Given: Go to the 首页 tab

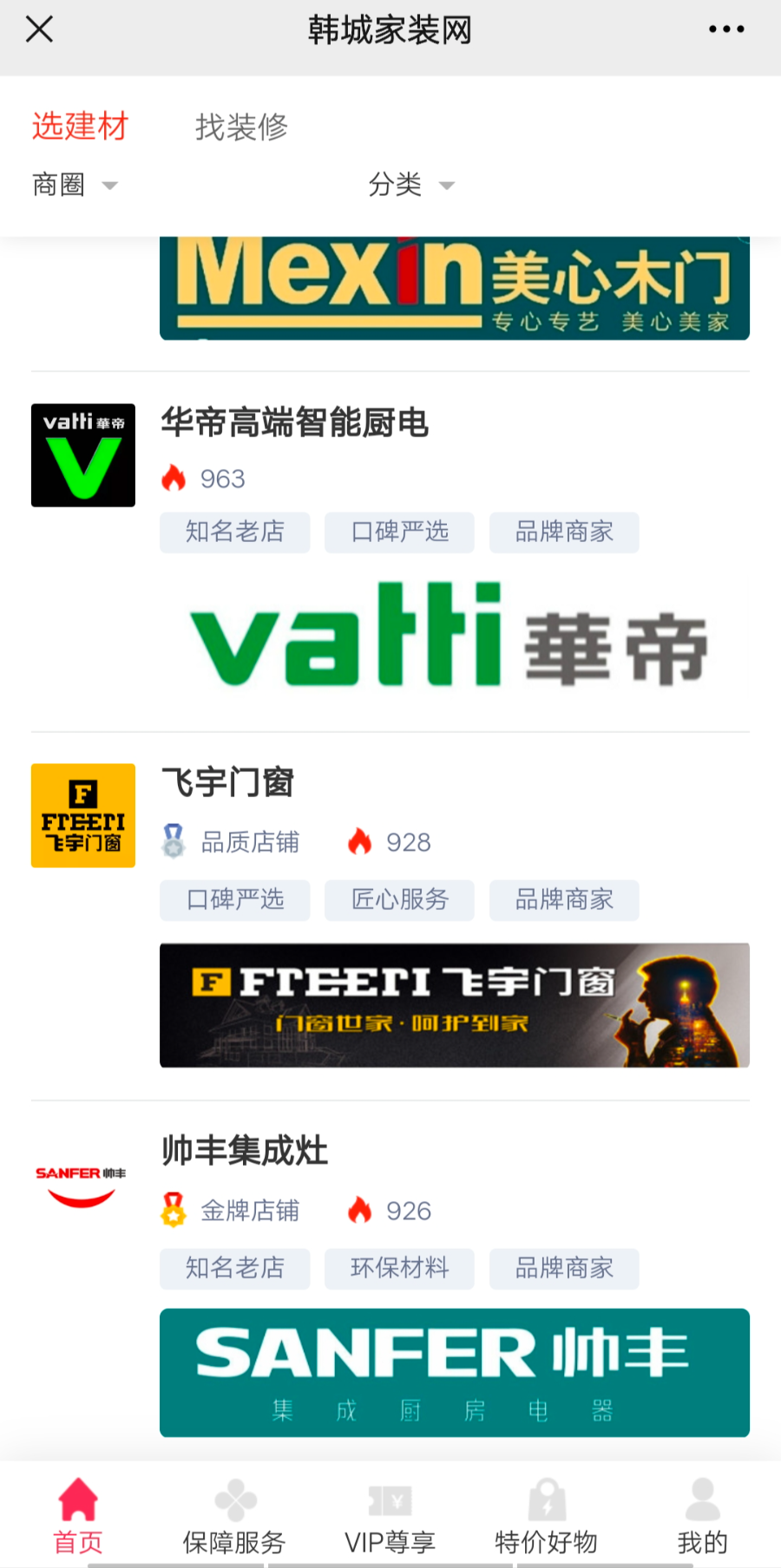Looking at the screenshot, I should tap(78, 1516).
